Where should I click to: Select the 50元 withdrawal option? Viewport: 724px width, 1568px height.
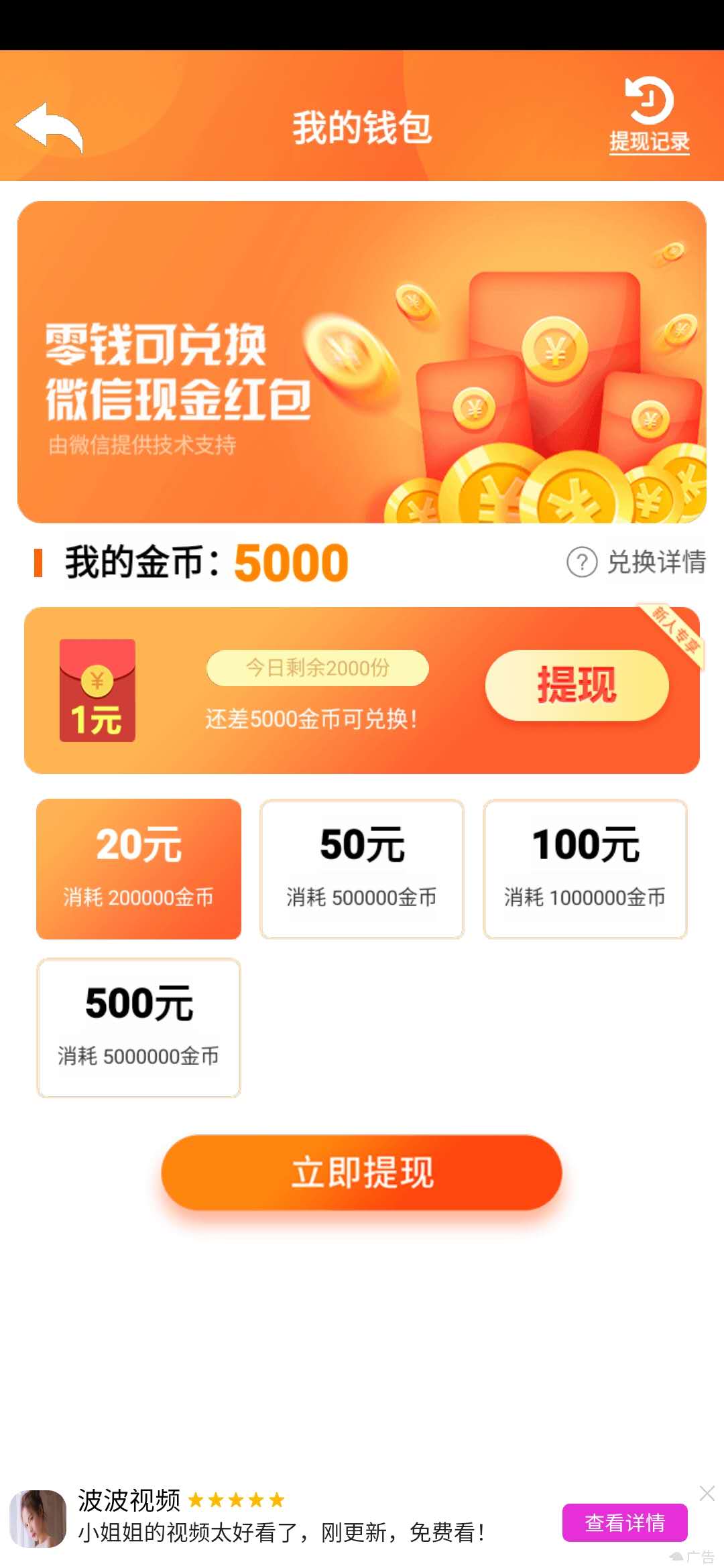362,869
